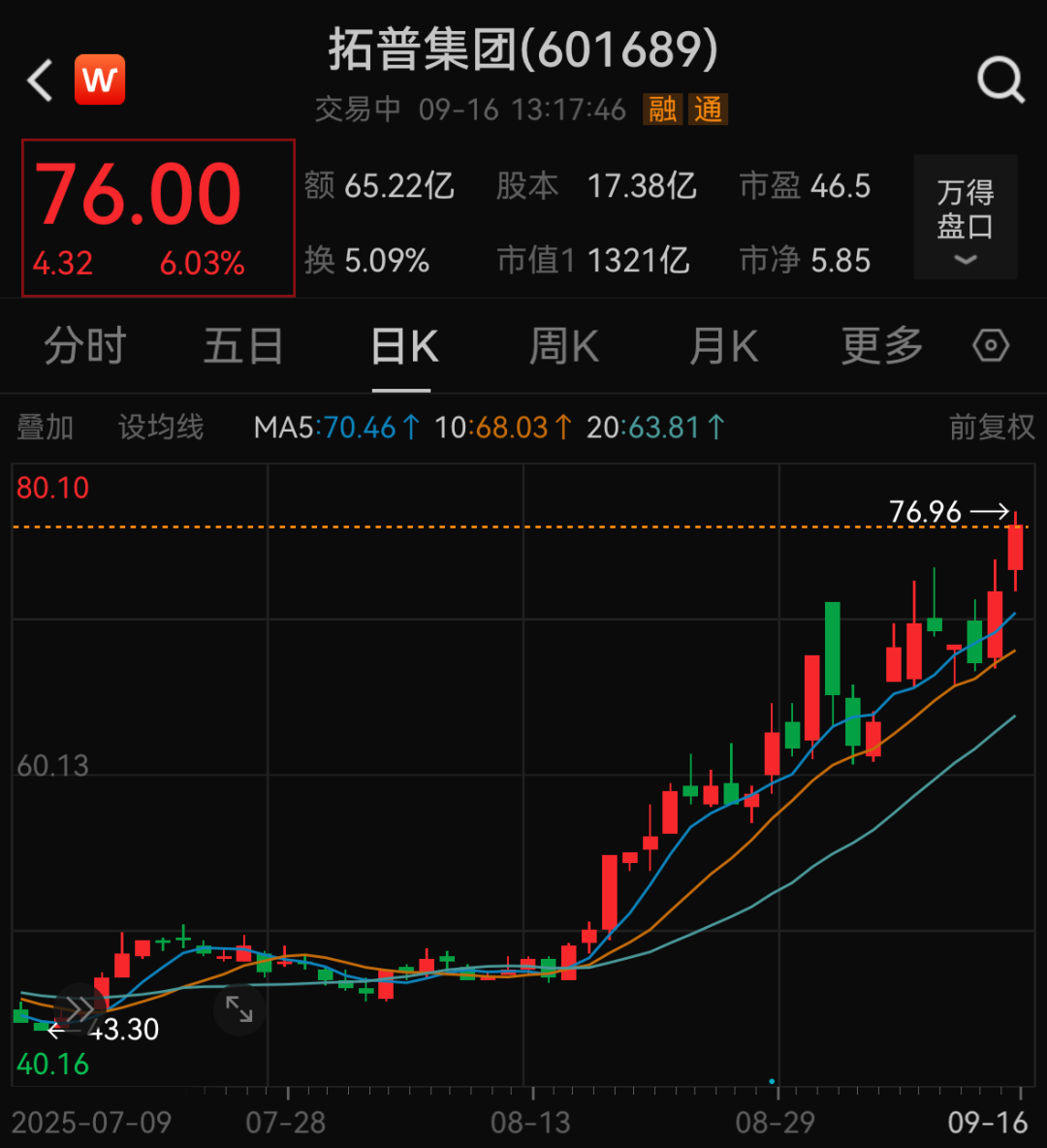Open chart settings hexagon icon
This screenshot has height=1148, width=1047.
click(x=991, y=346)
